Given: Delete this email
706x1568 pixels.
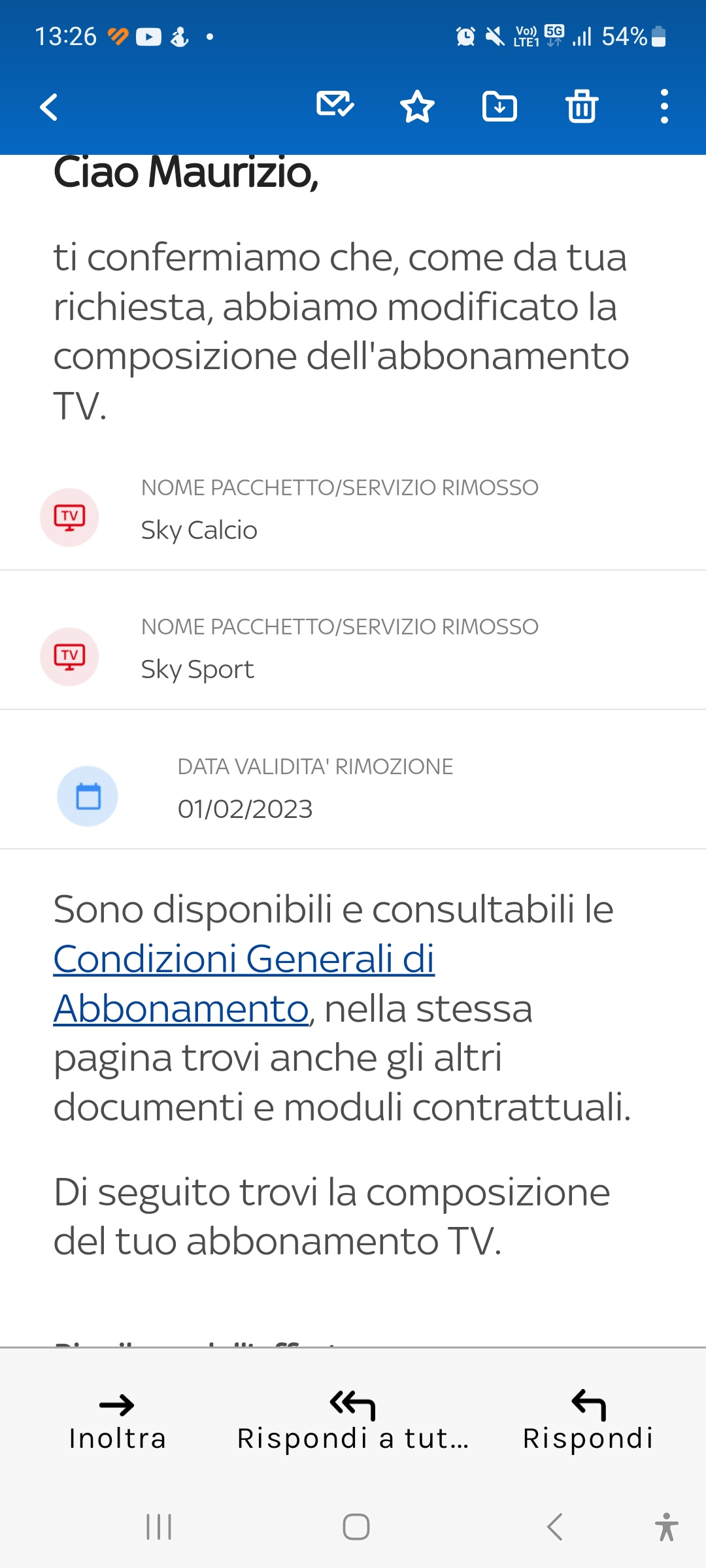Looking at the screenshot, I should click(x=581, y=106).
